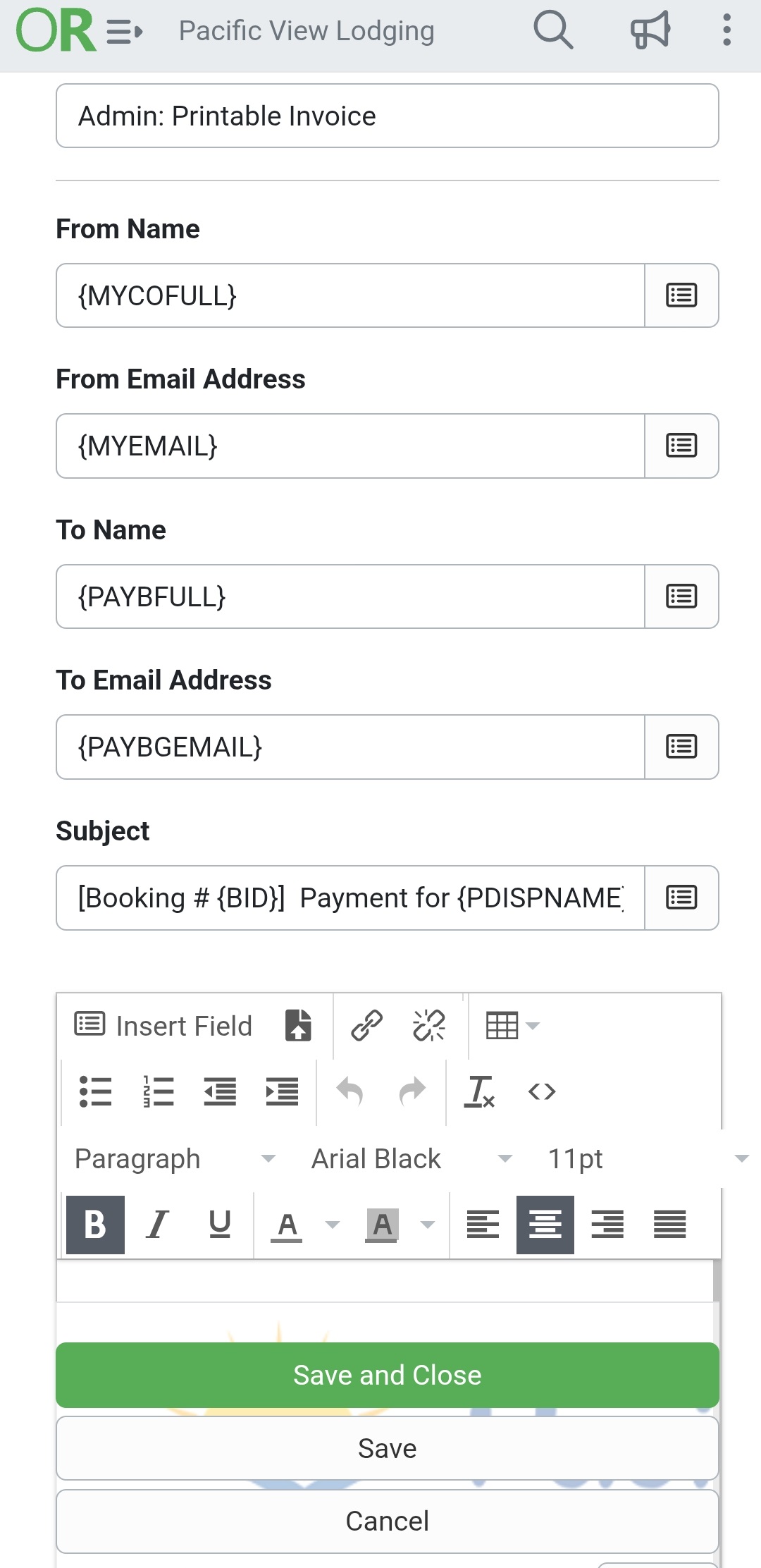The image size is (761, 1568).
Task: Edit the From Name field
Action: pos(350,295)
